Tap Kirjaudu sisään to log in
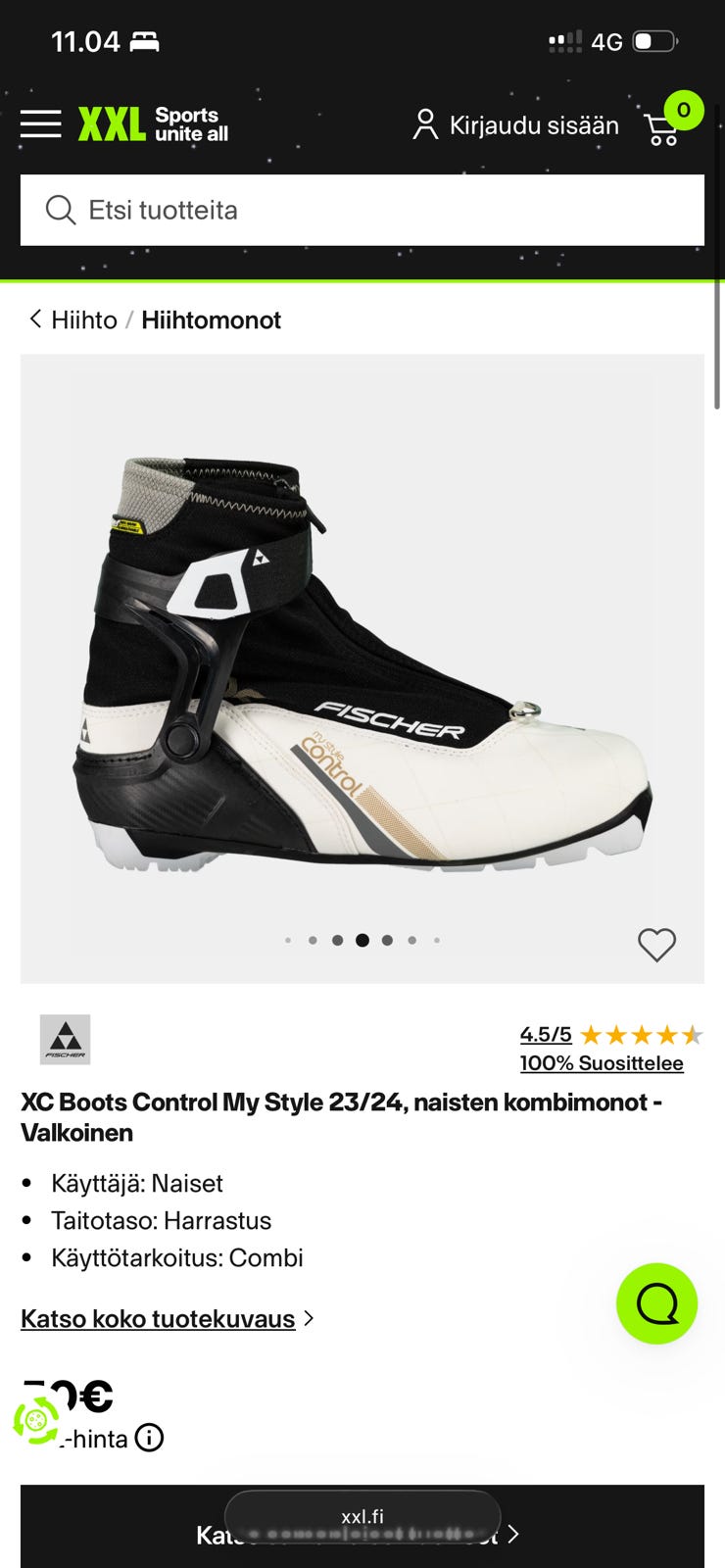This screenshot has height=1568, width=725. click(516, 125)
